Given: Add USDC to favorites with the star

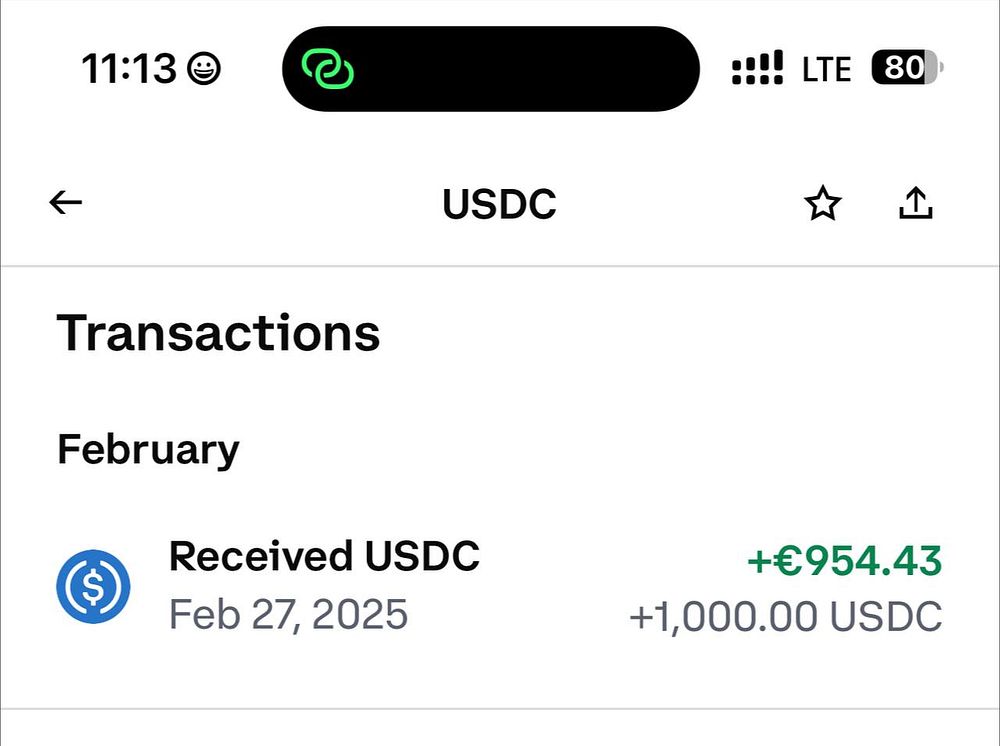Looking at the screenshot, I should (x=823, y=205).
